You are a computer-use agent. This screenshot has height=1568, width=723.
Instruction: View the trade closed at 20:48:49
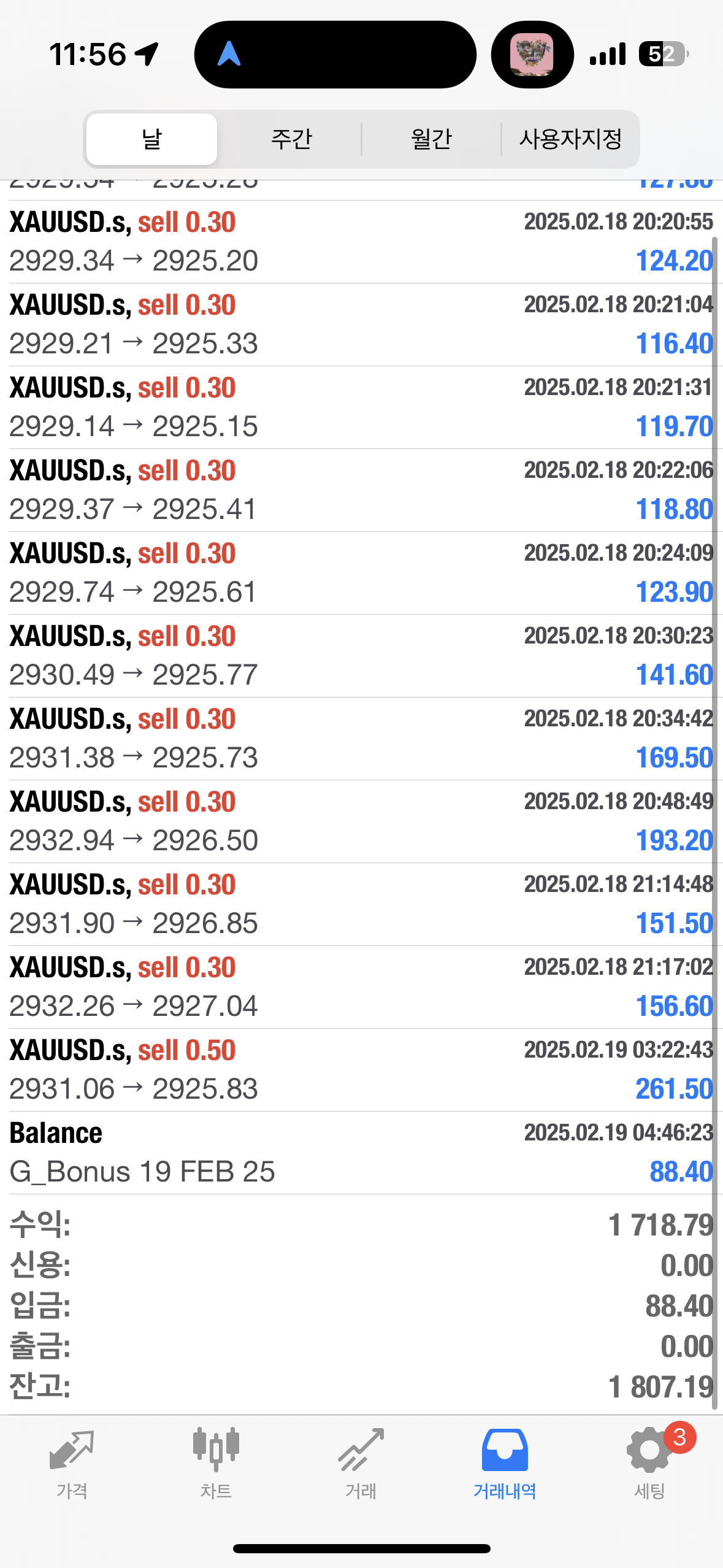tap(361, 821)
